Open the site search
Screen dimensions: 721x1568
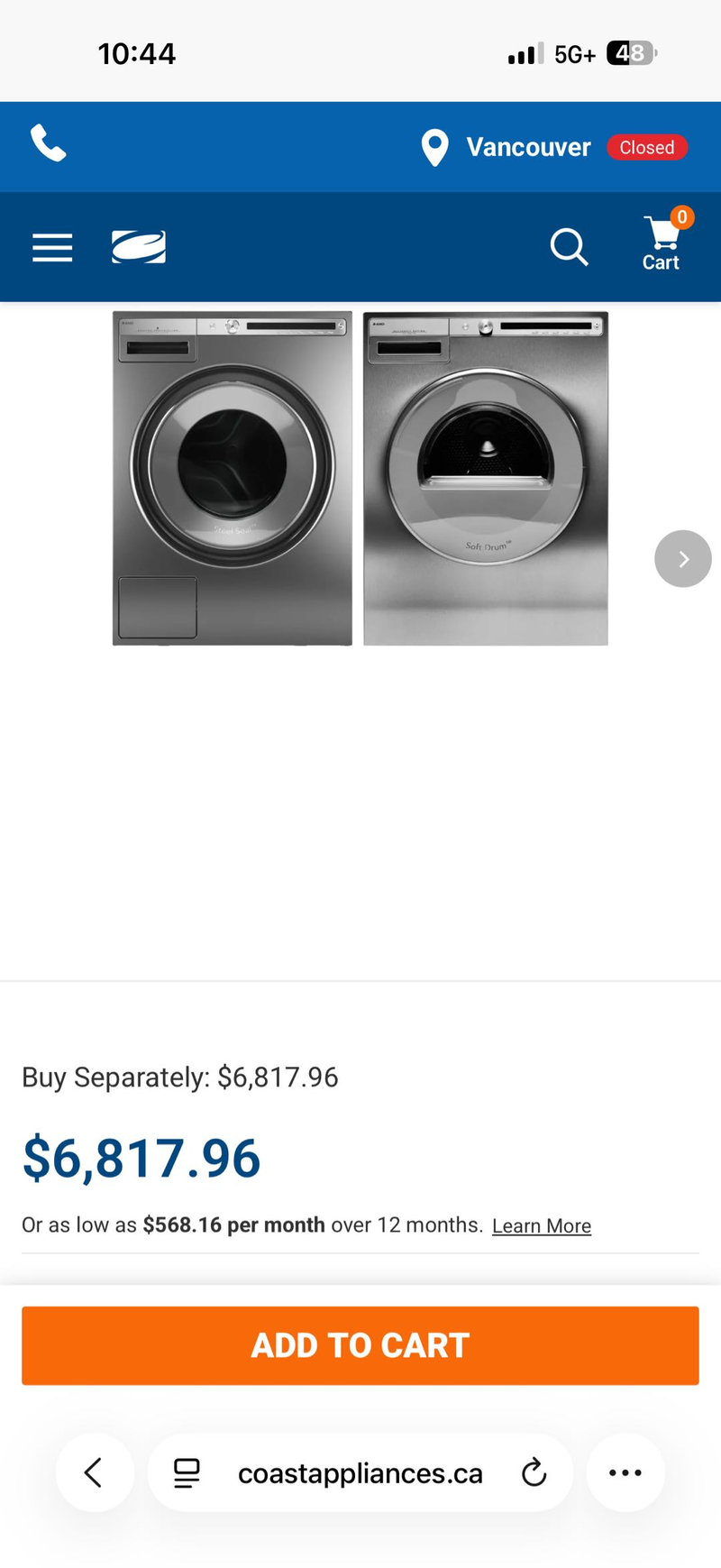[569, 247]
